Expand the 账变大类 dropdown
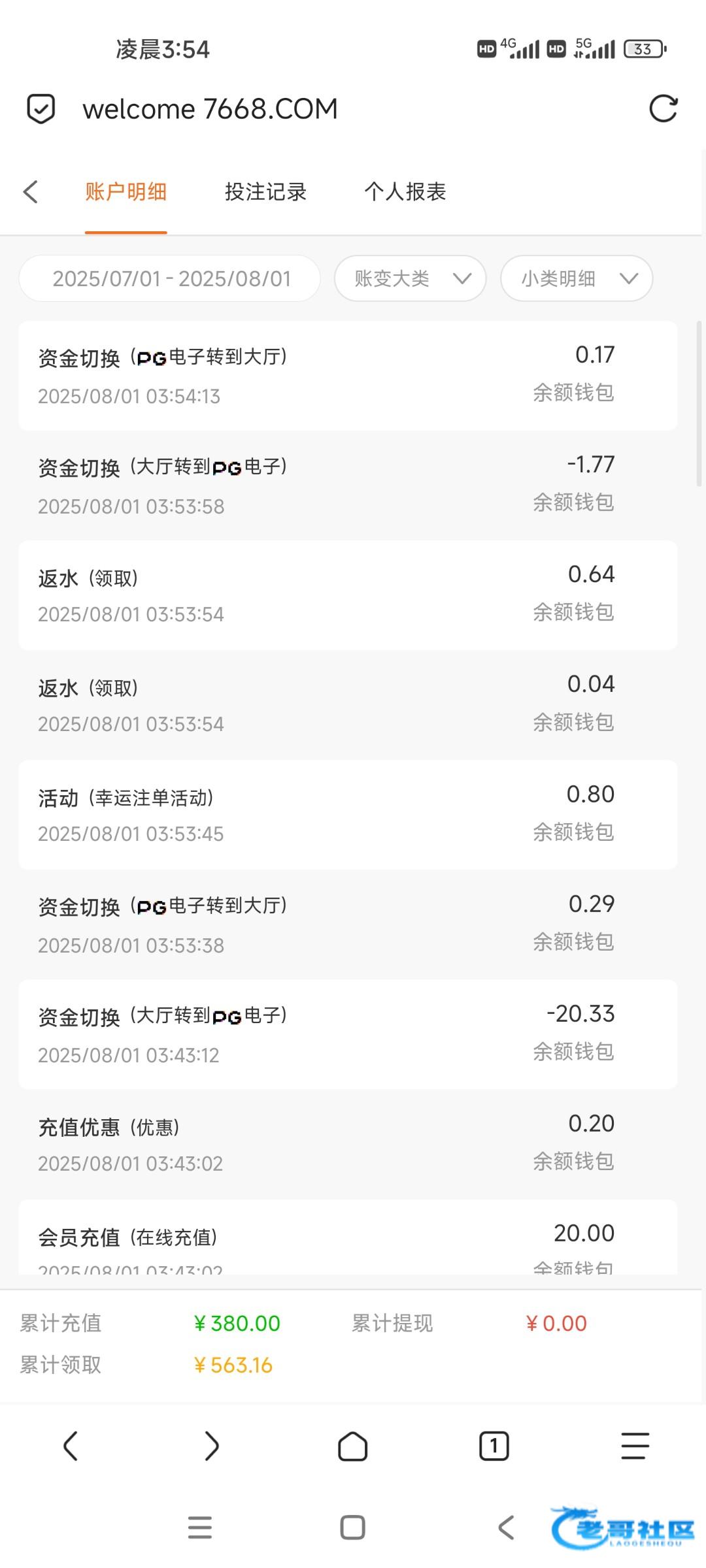Image resolution: width=706 pixels, height=1568 pixels. (410, 278)
